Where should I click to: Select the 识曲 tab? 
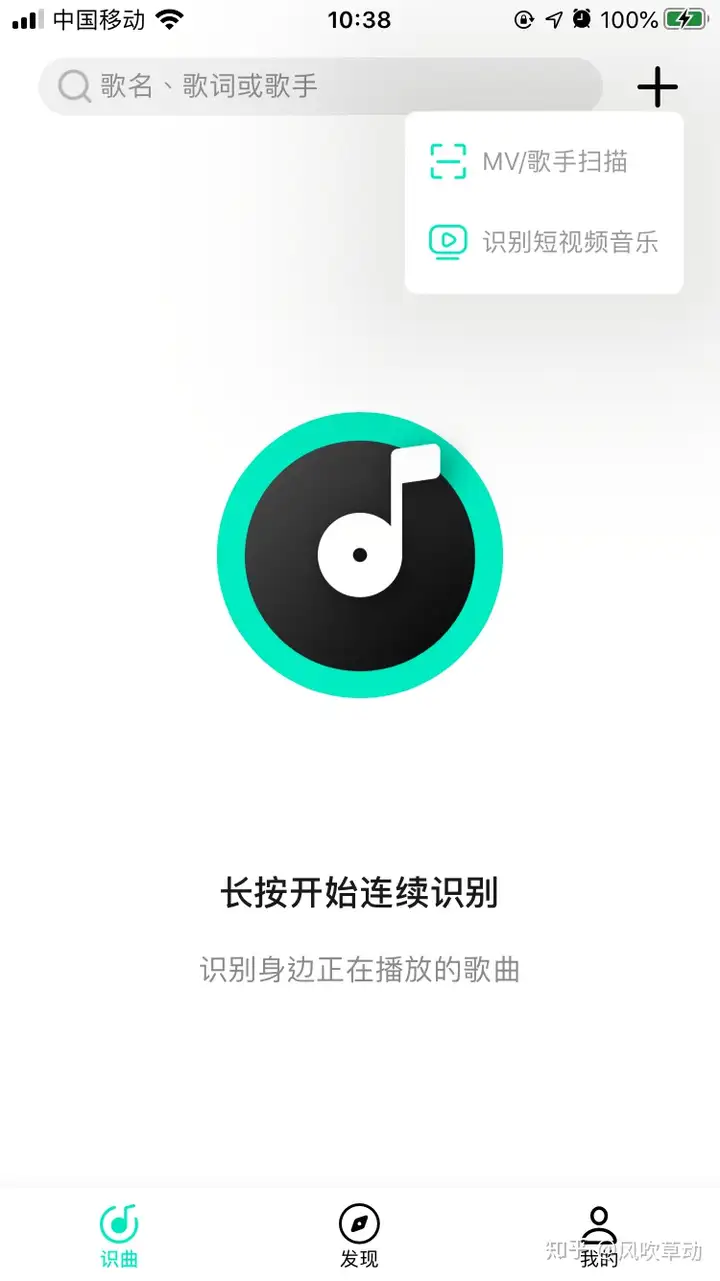tap(119, 1236)
